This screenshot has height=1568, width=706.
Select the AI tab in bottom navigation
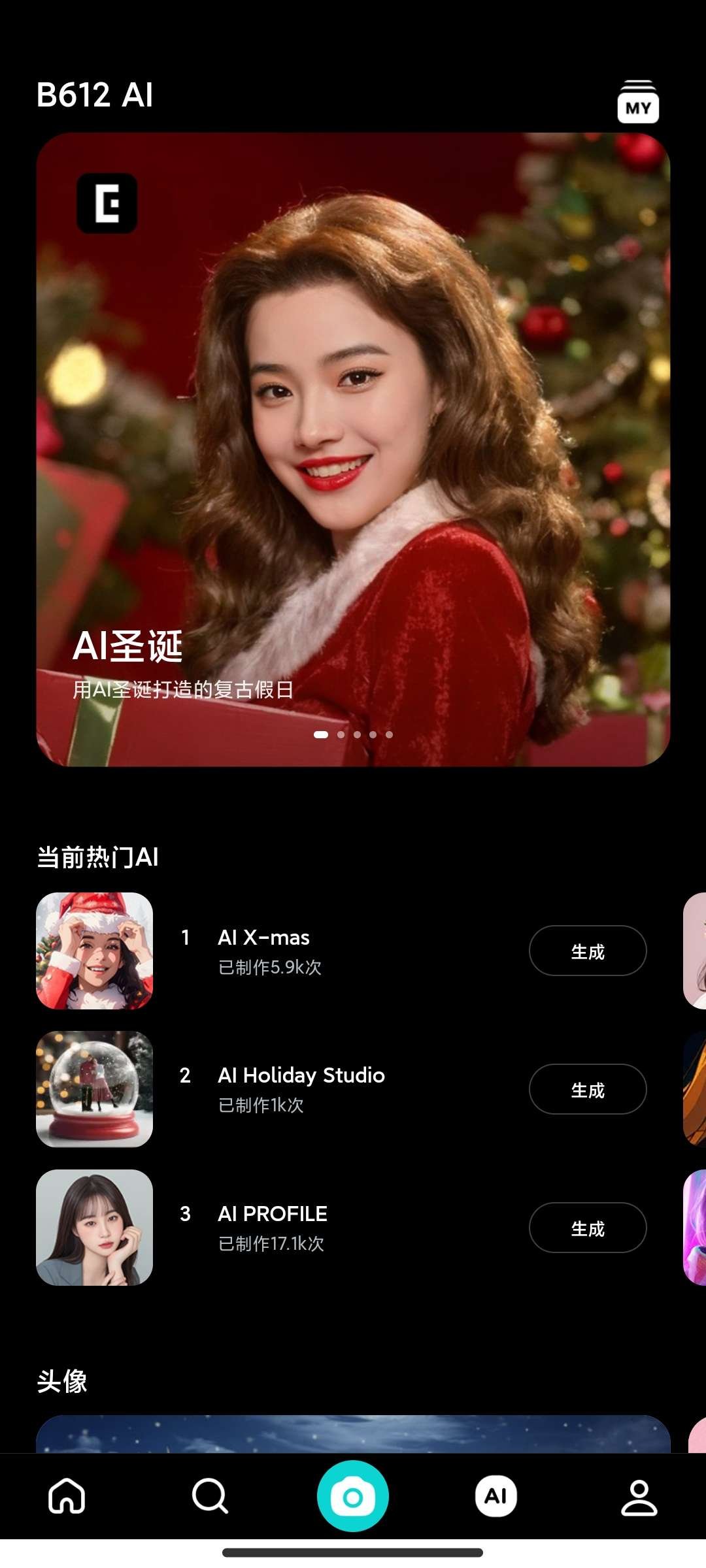[496, 1496]
